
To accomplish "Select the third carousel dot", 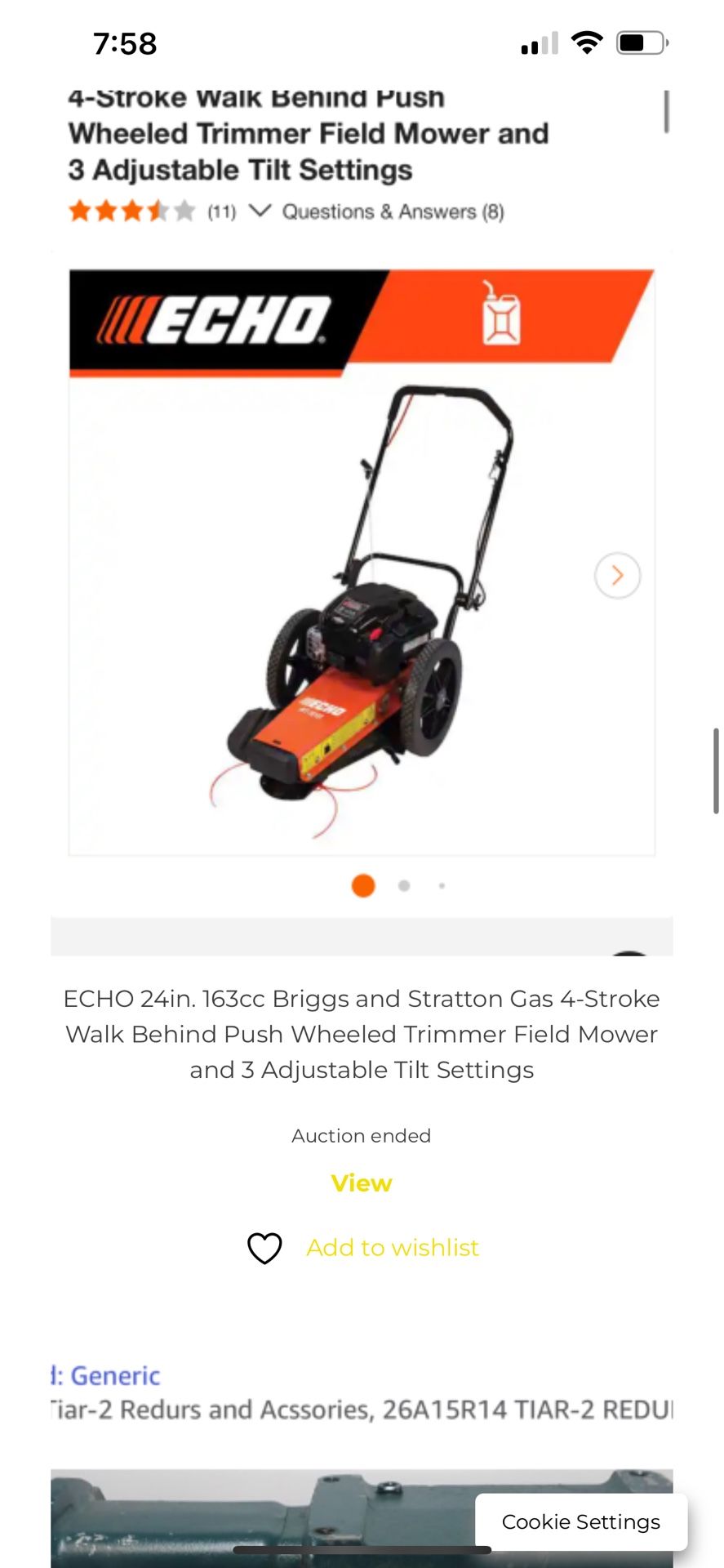I will [442, 885].
